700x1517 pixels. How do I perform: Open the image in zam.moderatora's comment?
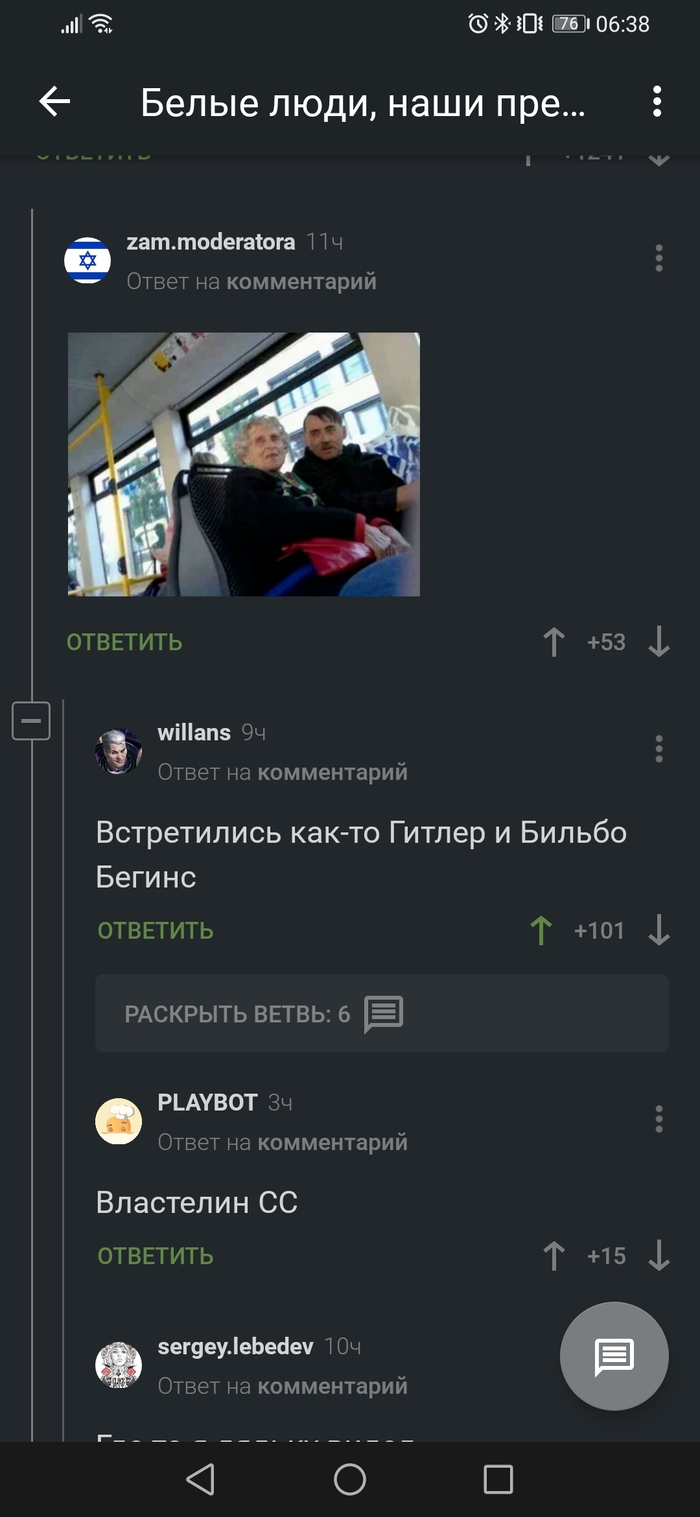[244, 464]
